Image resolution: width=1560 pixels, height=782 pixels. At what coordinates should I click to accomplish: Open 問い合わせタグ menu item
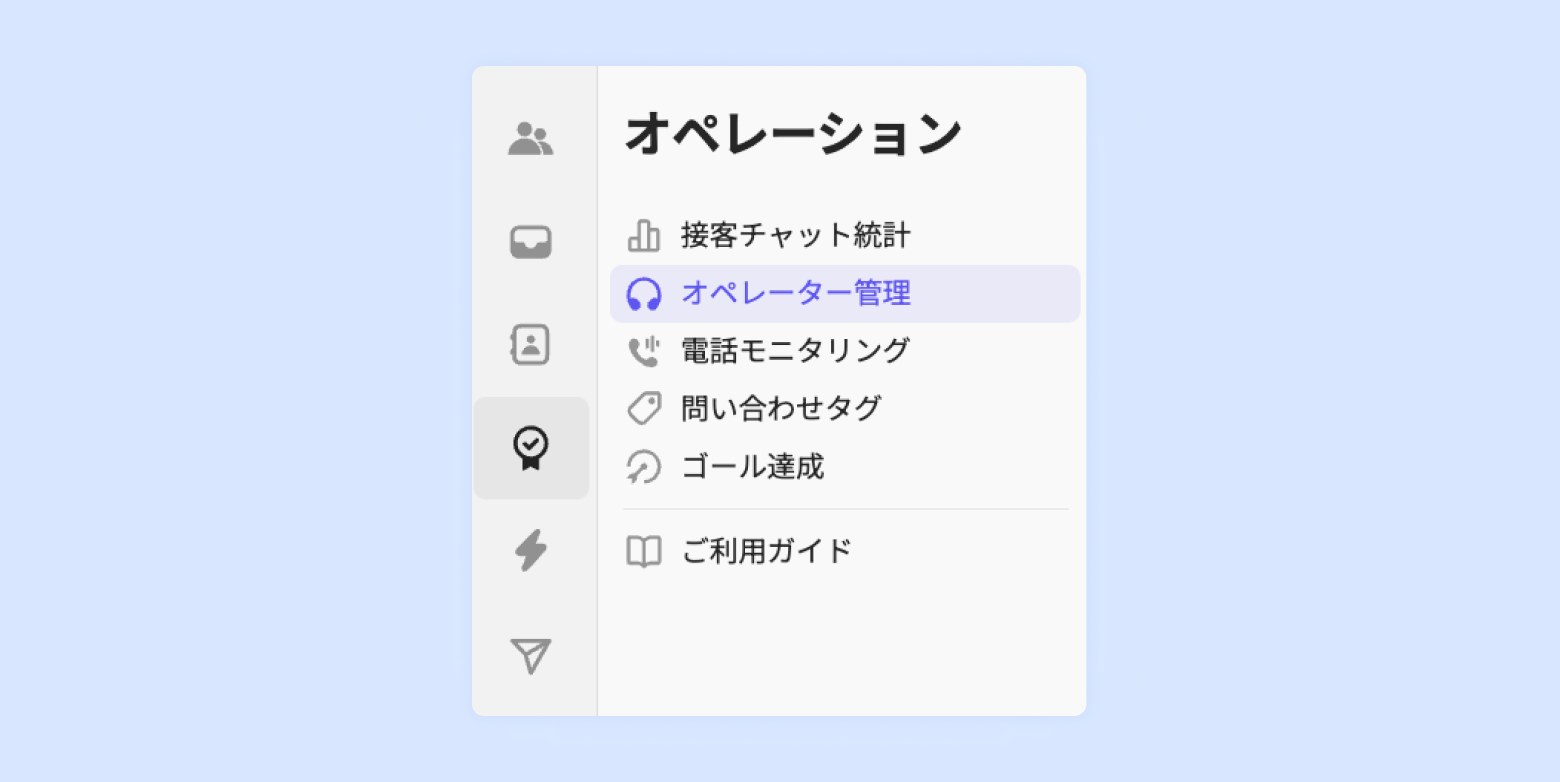tap(780, 408)
